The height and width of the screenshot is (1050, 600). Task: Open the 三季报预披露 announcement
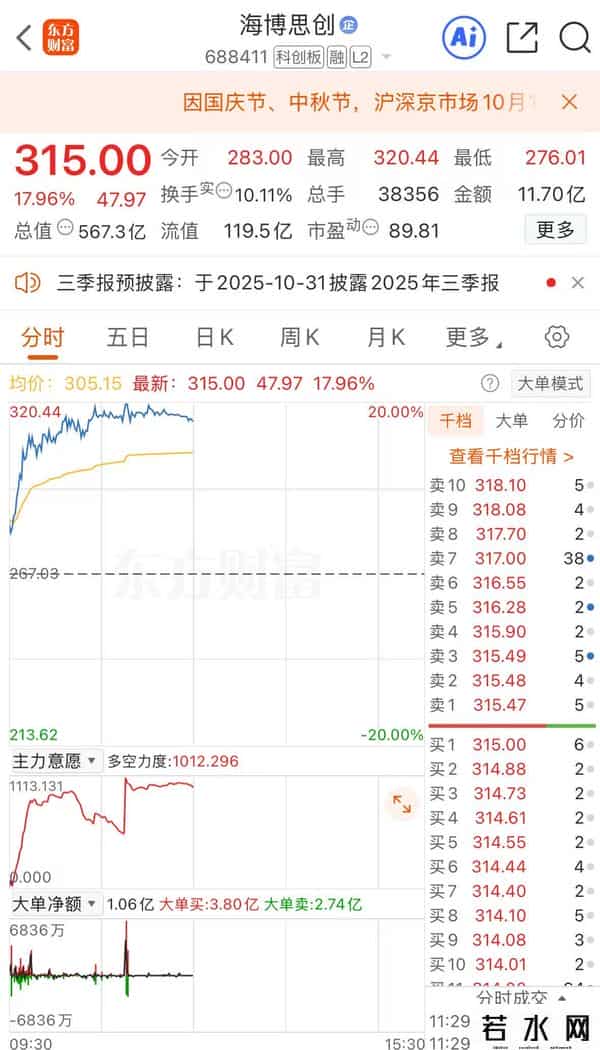pos(278,282)
